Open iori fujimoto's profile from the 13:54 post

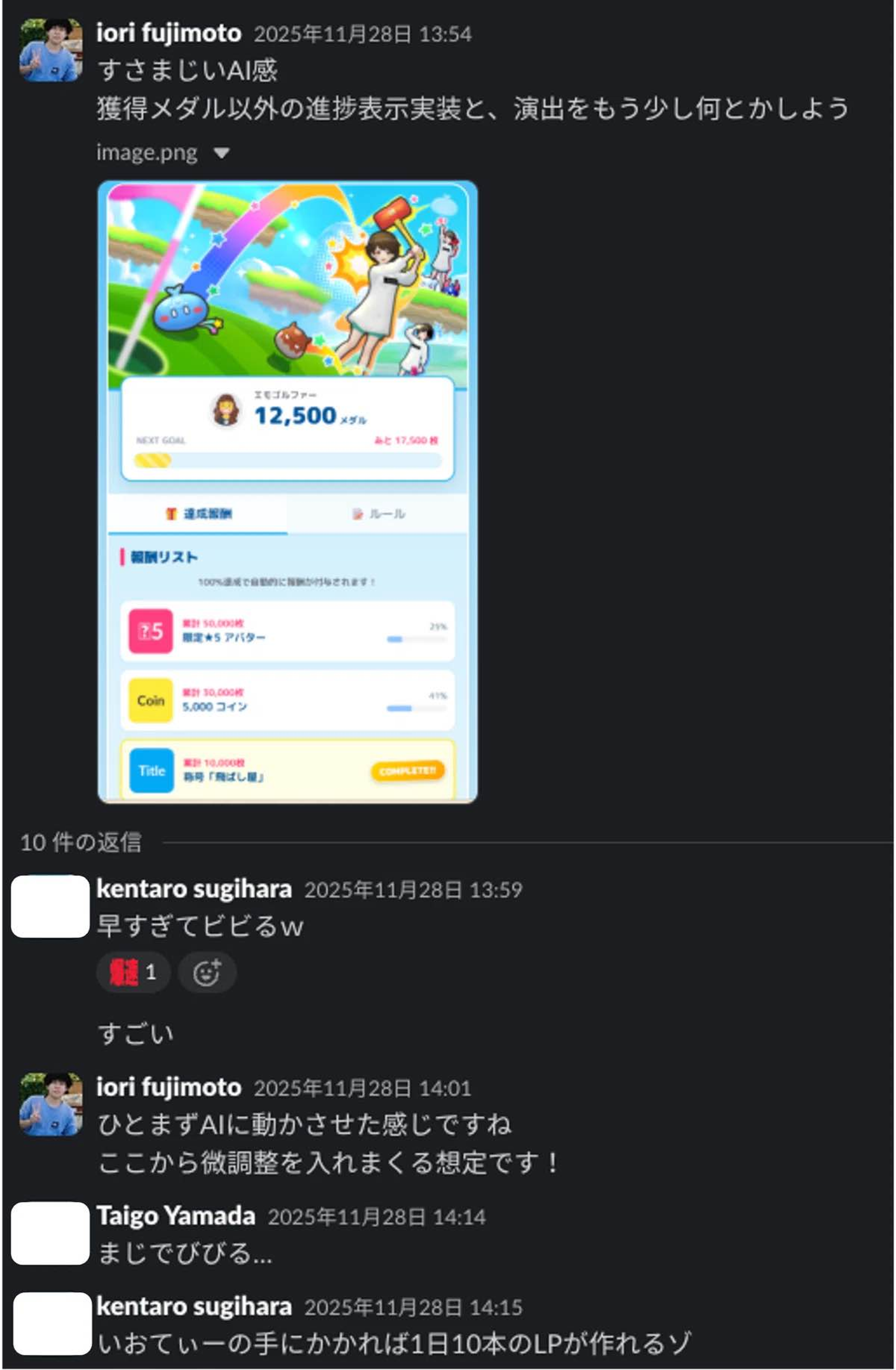[169, 34]
